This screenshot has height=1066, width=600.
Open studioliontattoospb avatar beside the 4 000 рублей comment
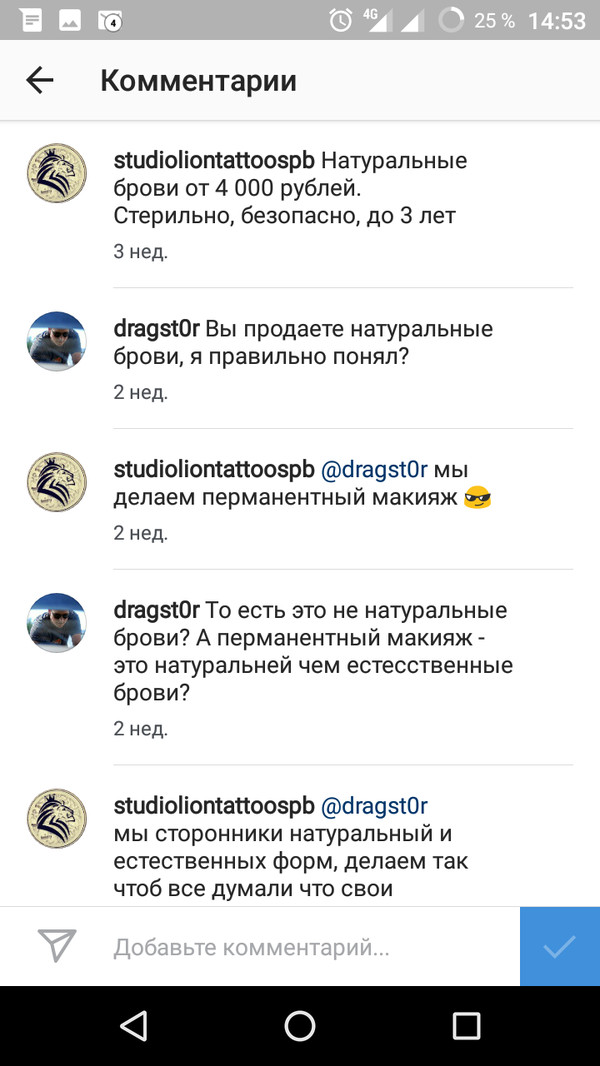point(56,173)
